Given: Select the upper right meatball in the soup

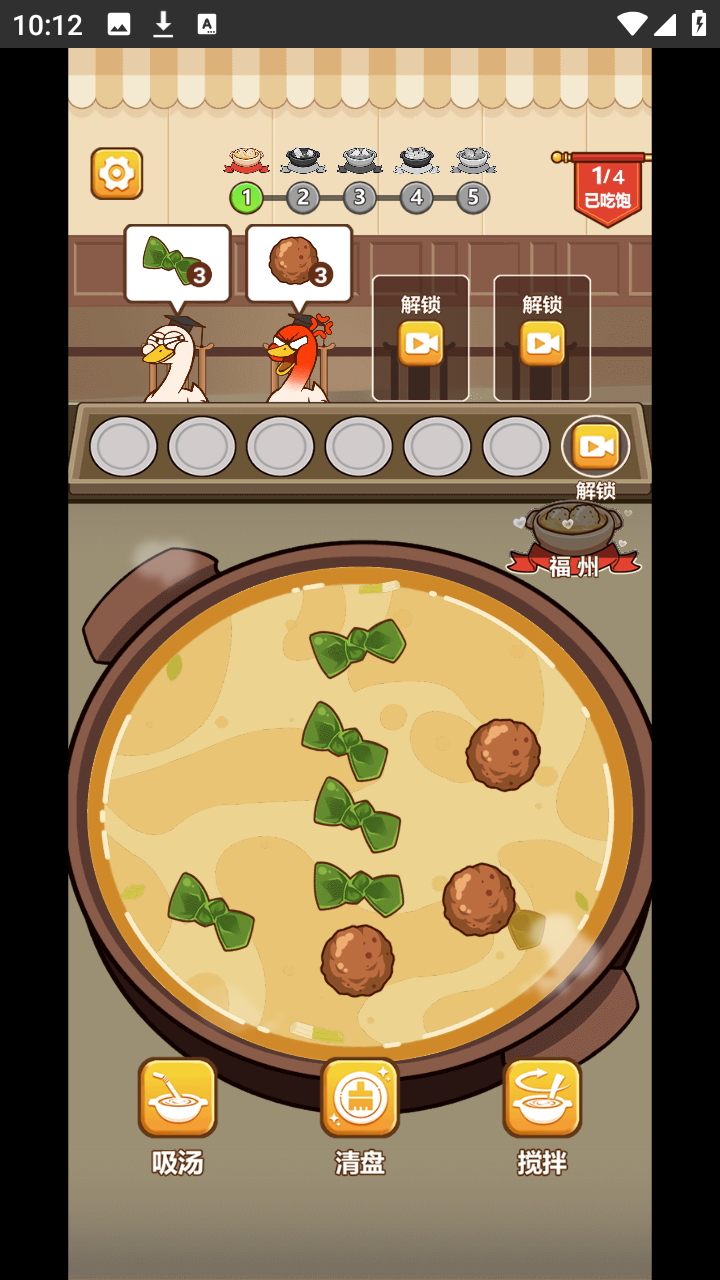Looking at the screenshot, I should (503, 754).
